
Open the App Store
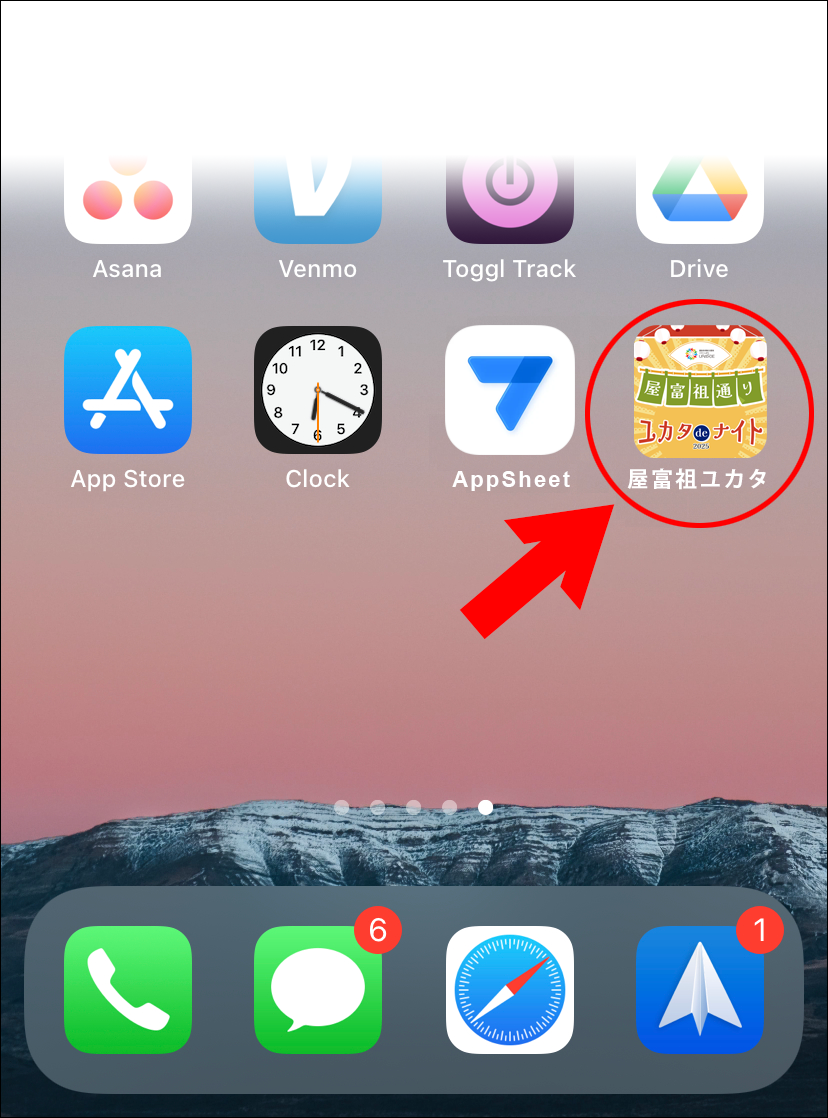[128, 390]
